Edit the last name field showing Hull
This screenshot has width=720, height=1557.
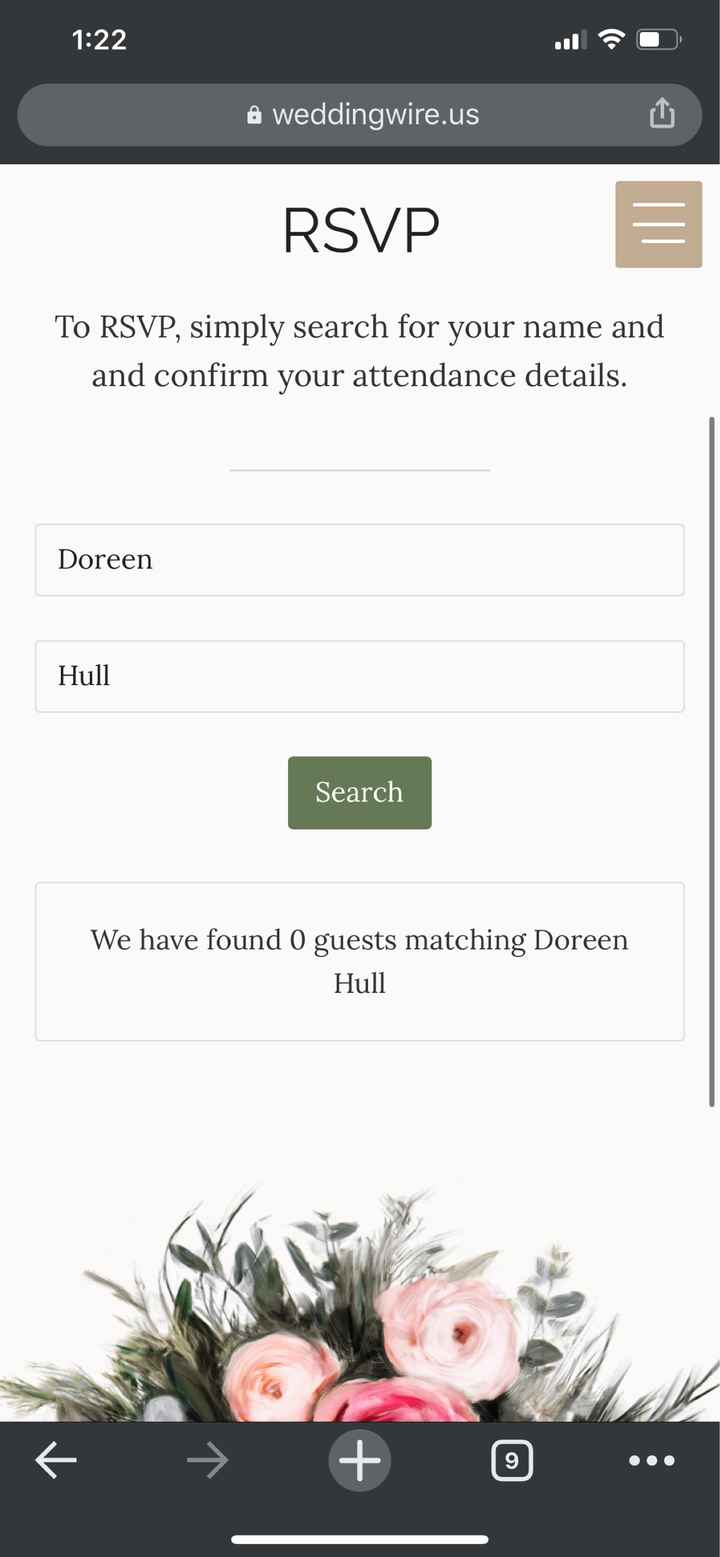point(359,676)
